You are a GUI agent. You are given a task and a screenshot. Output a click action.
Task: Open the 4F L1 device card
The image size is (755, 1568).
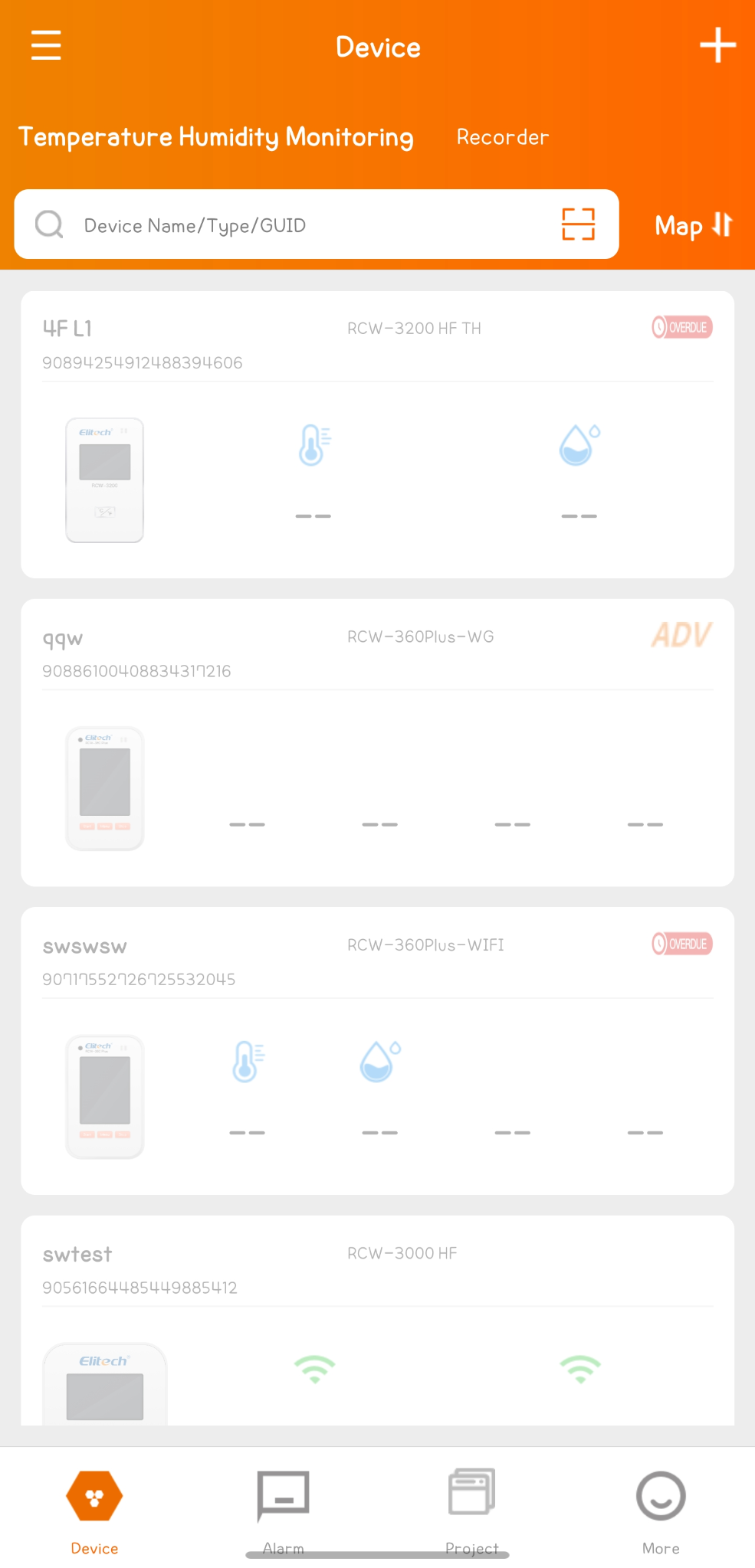377,434
